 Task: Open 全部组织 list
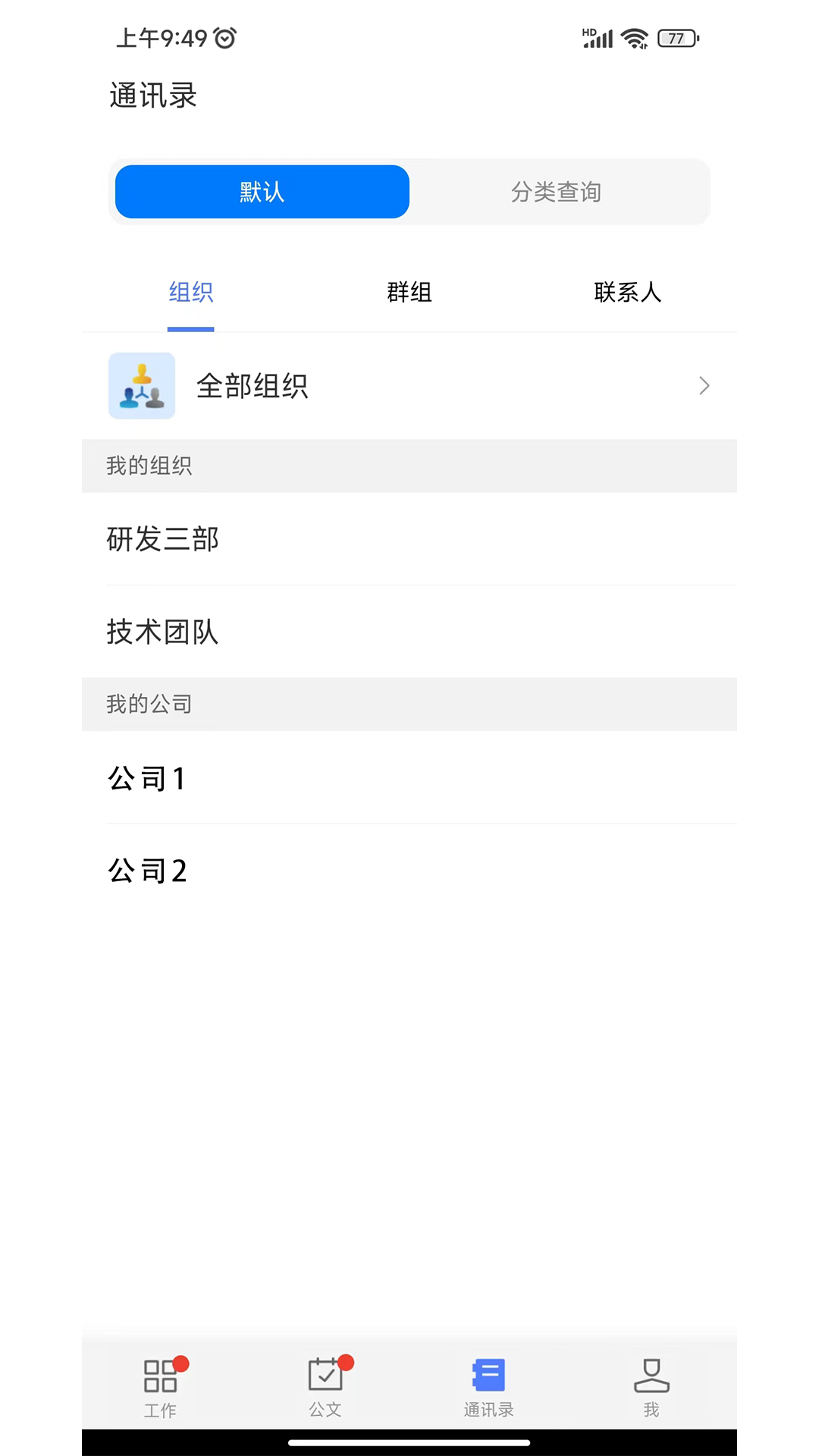coord(409,386)
